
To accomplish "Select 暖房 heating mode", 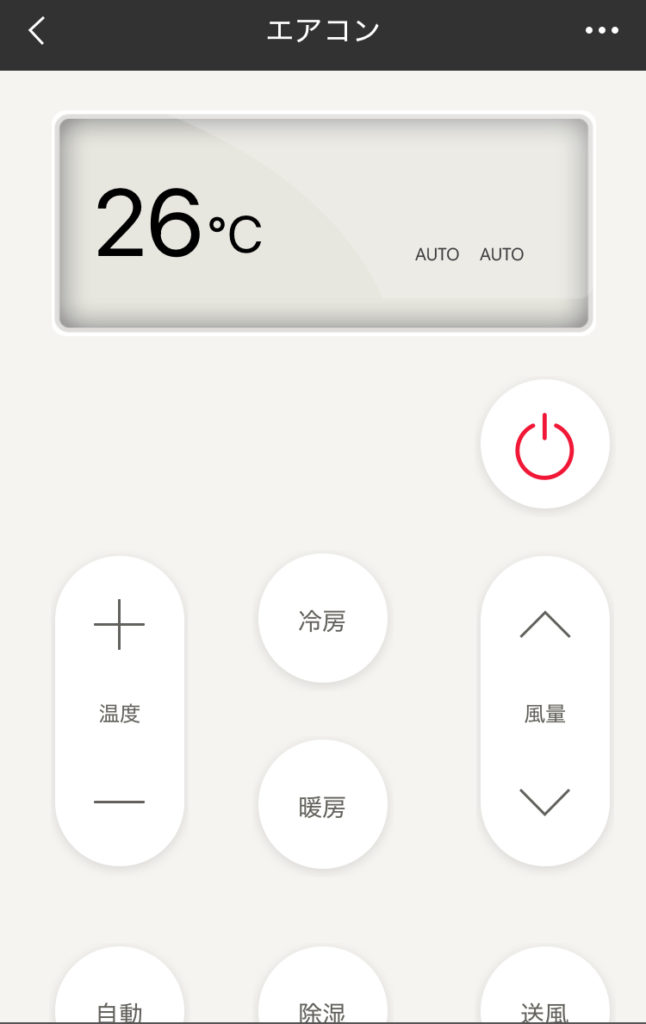I will point(322,806).
